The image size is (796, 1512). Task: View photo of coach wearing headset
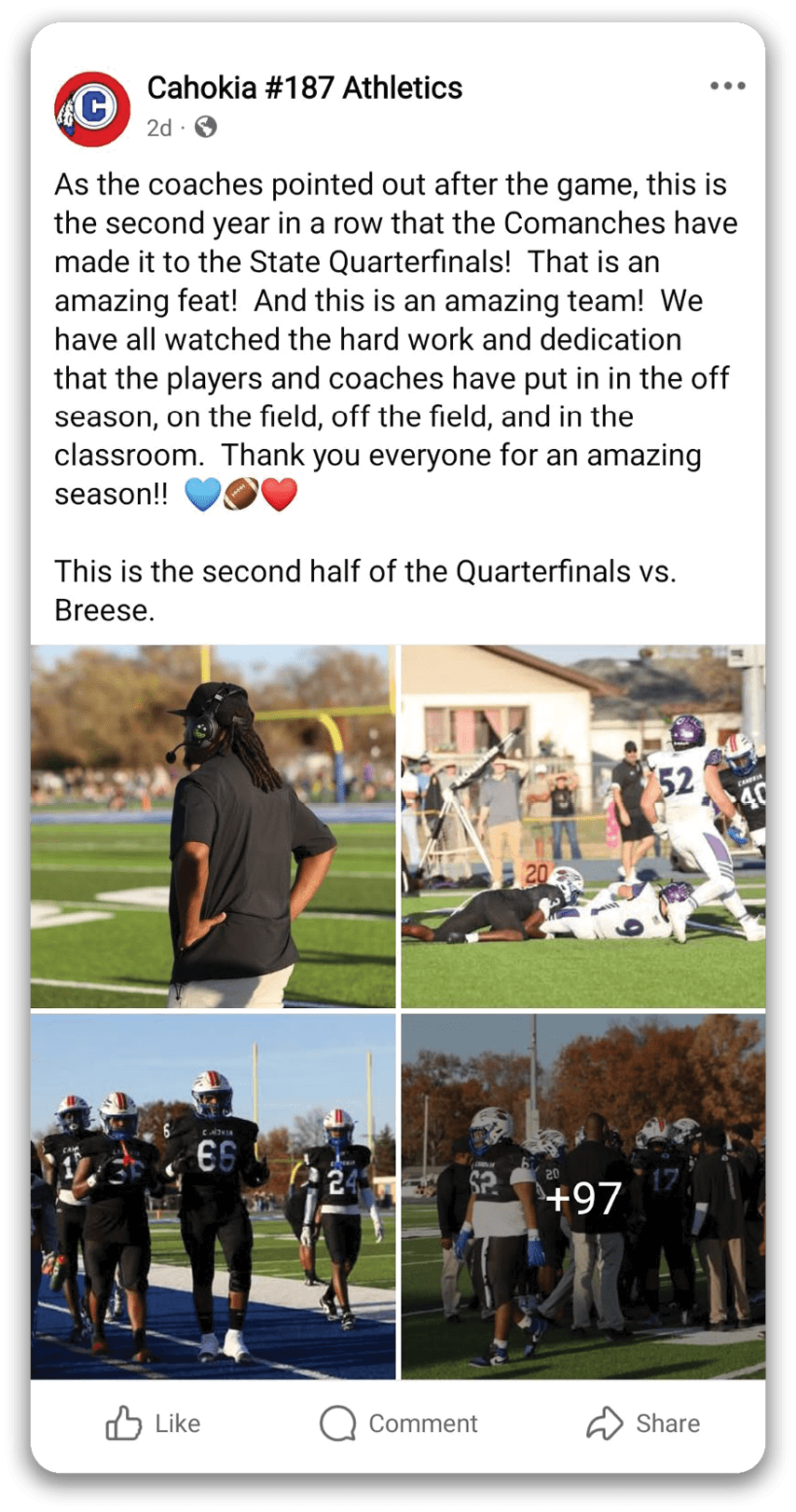coord(213,826)
